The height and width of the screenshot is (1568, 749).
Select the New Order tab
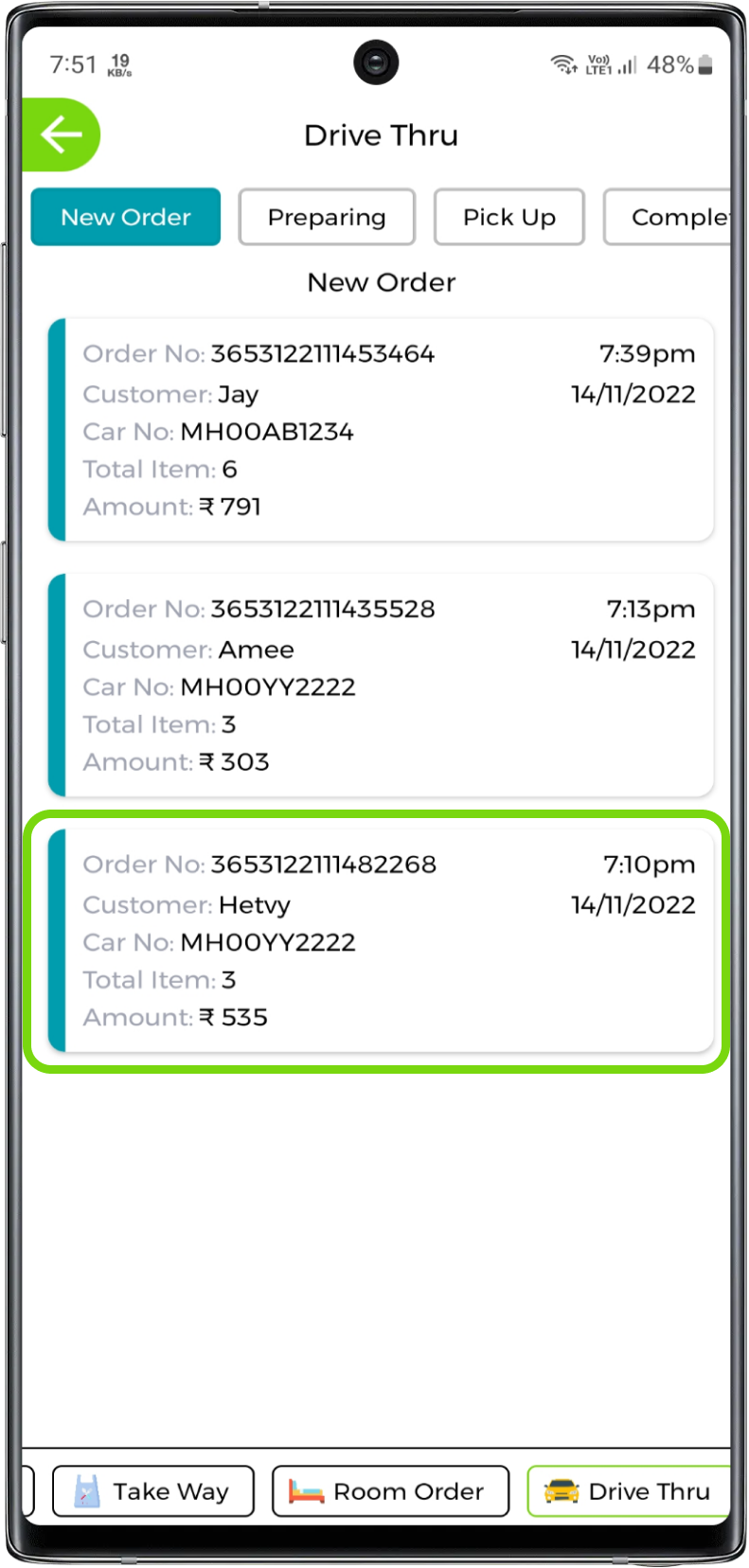click(x=126, y=217)
